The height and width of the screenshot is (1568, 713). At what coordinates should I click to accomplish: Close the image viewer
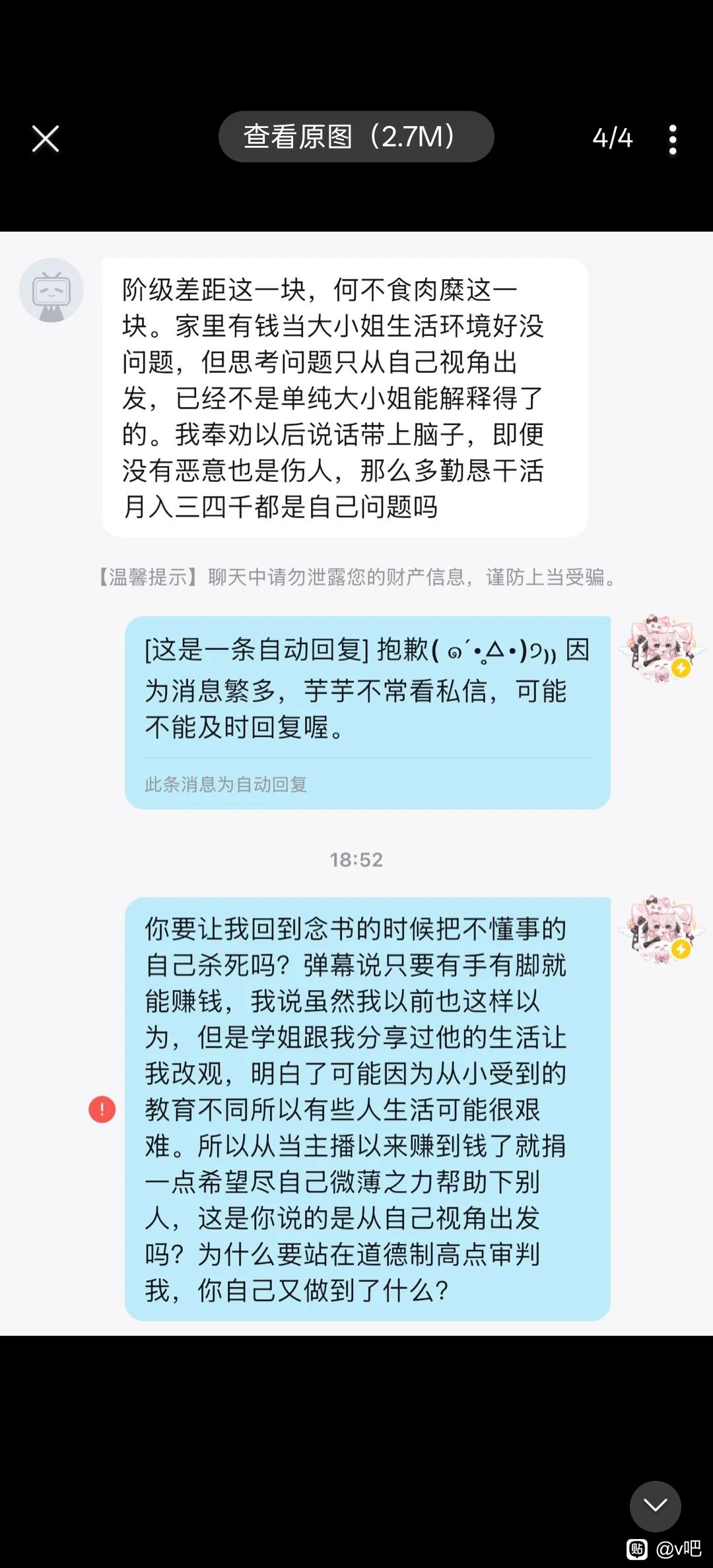click(x=46, y=139)
